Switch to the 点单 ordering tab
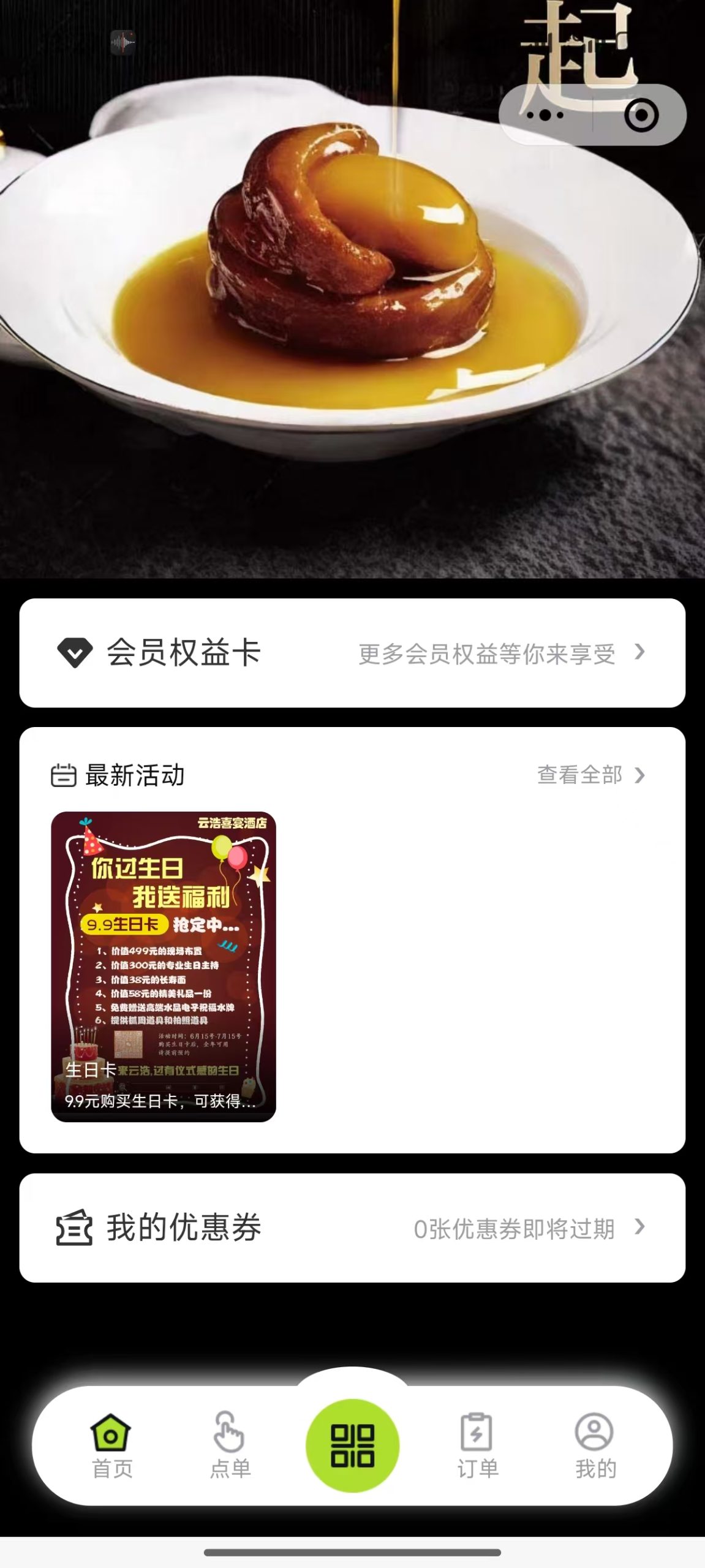Image resolution: width=705 pixels, height=1568 pixels. point(230,1446)
